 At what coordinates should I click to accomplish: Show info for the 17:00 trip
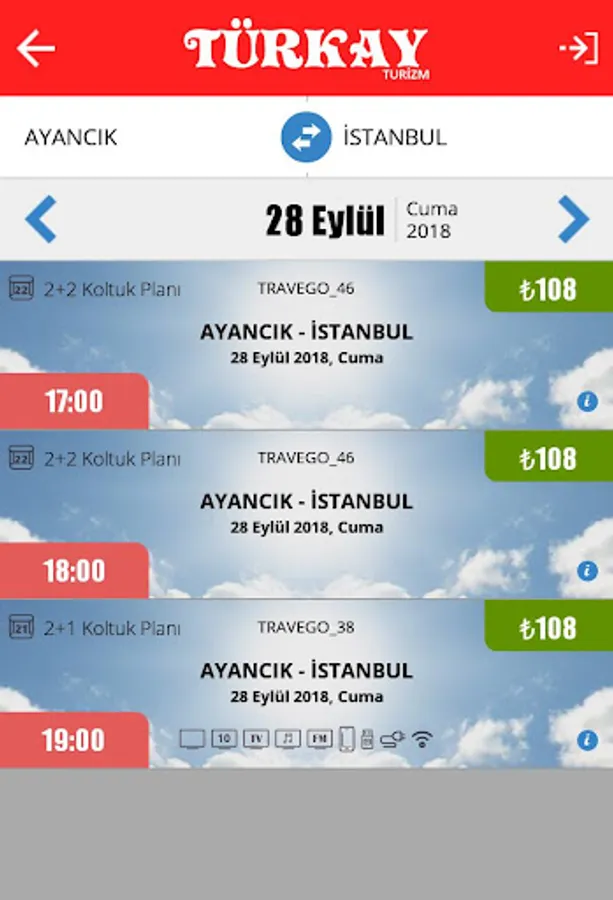tap(588, 402)
